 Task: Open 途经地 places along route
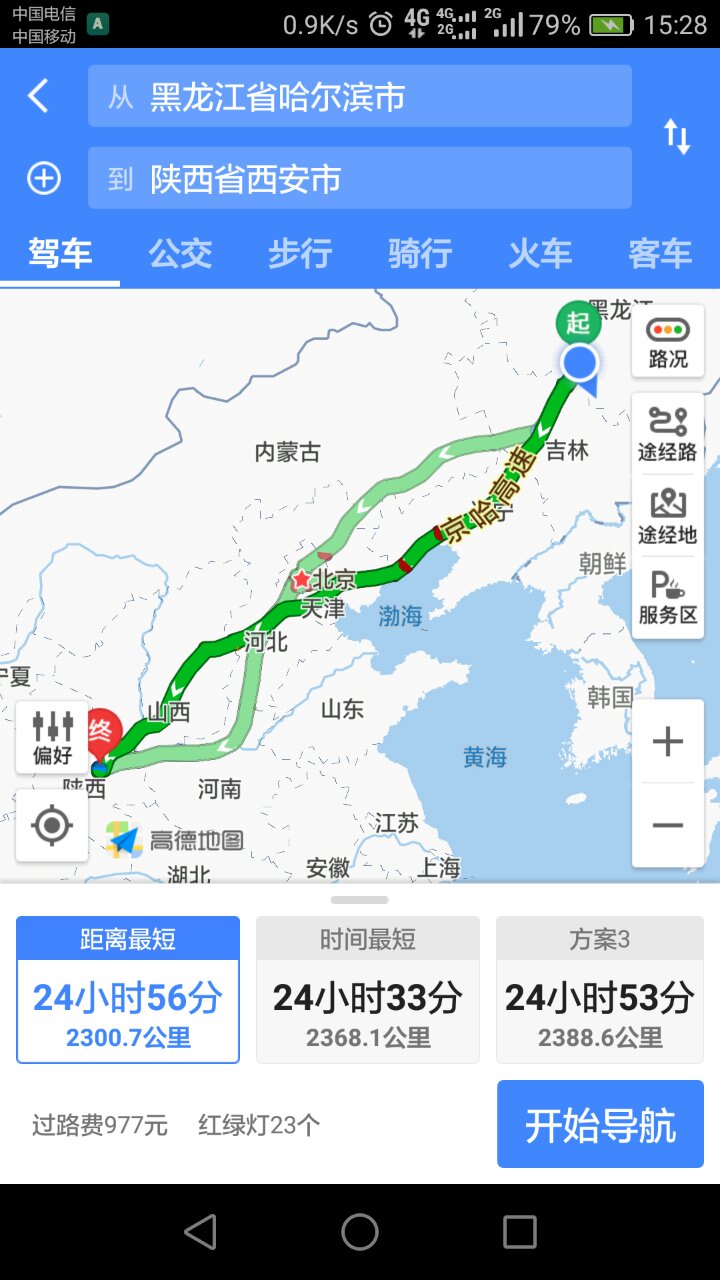point(668,516)
